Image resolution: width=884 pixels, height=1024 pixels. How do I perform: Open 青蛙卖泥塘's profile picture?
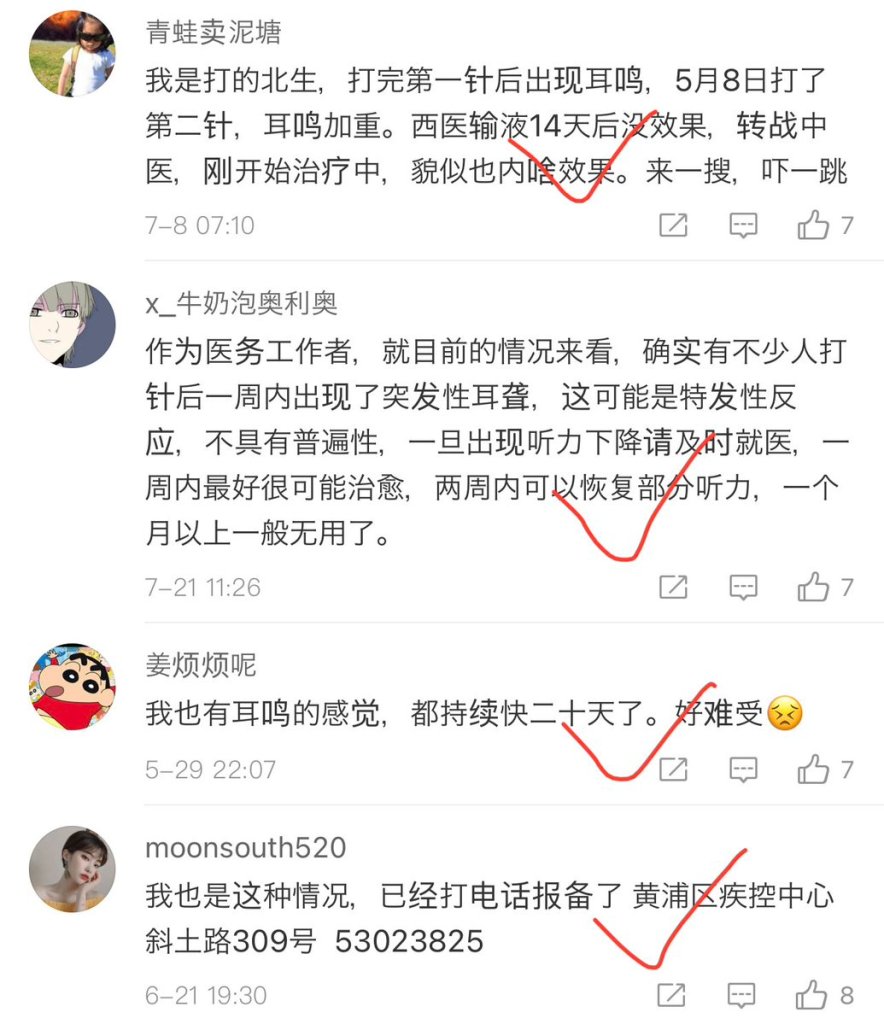click(x=71, y=53)
